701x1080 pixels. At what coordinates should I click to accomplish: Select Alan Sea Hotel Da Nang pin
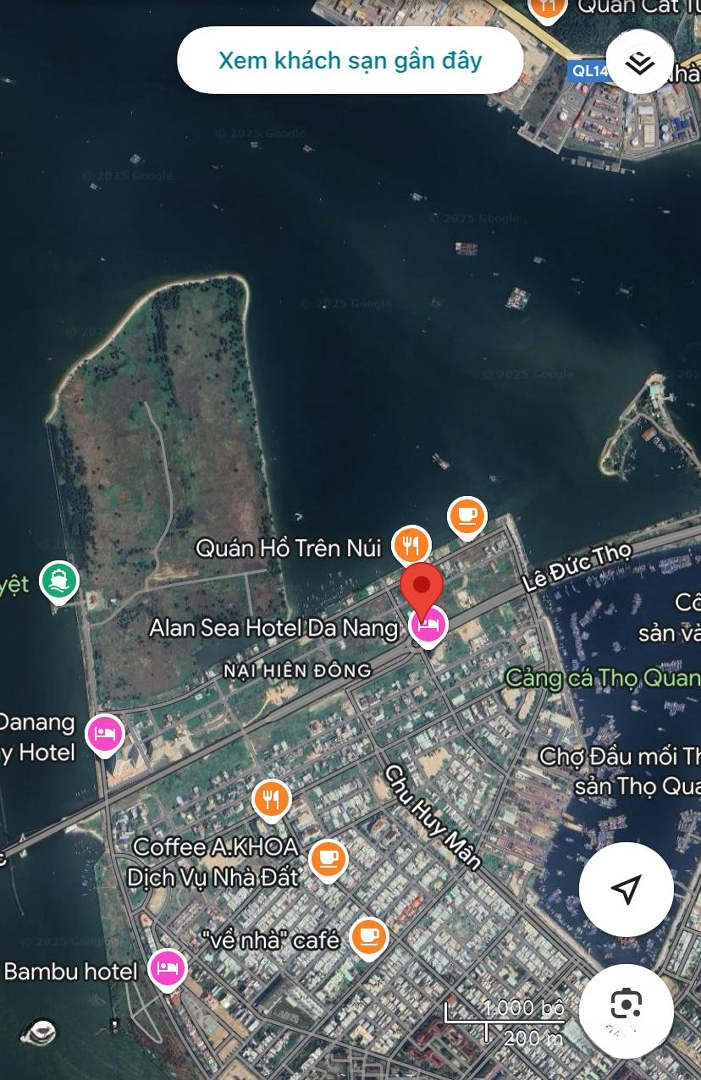(429, 626)
